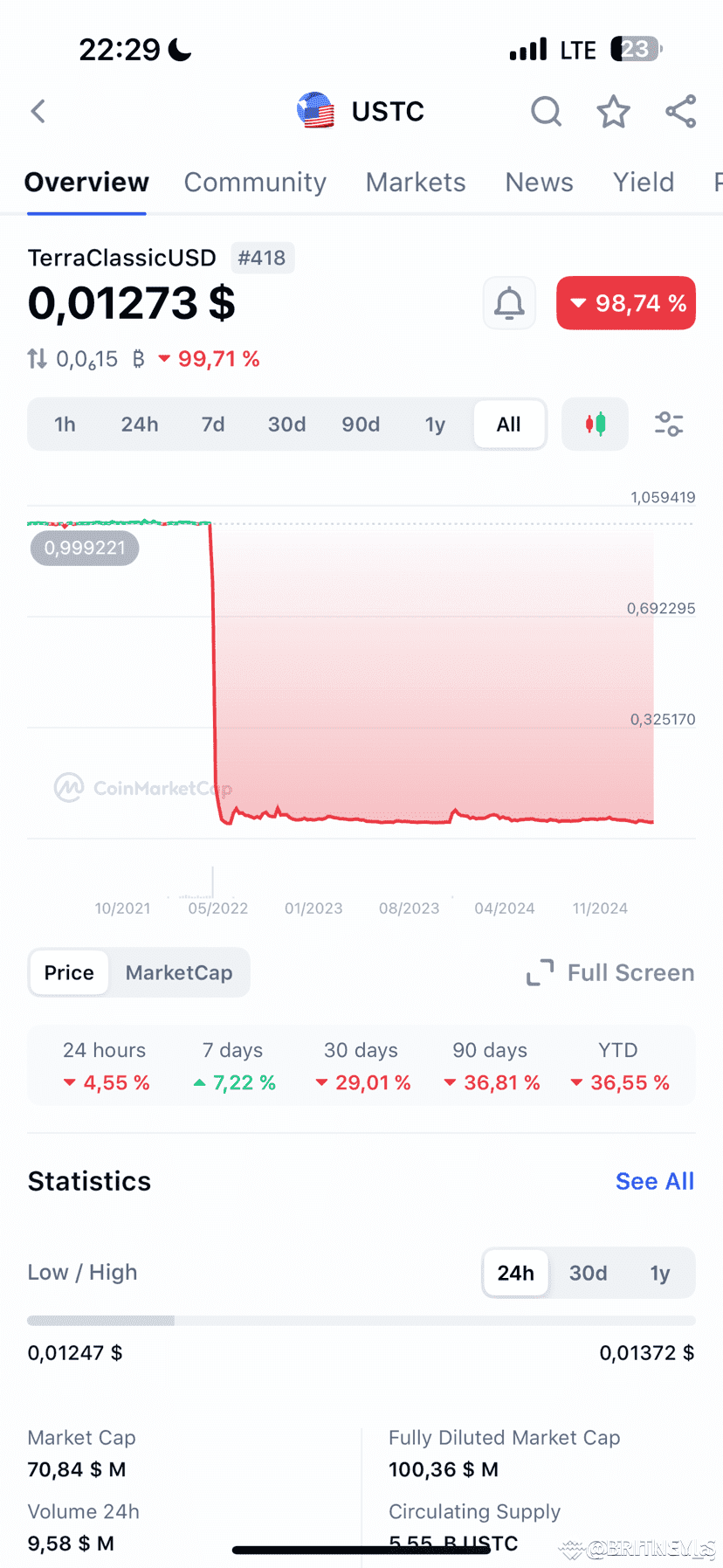Switch chart to MarketCap view
The width and height of the screenshot is (723, 1568).
pos(179,972)
